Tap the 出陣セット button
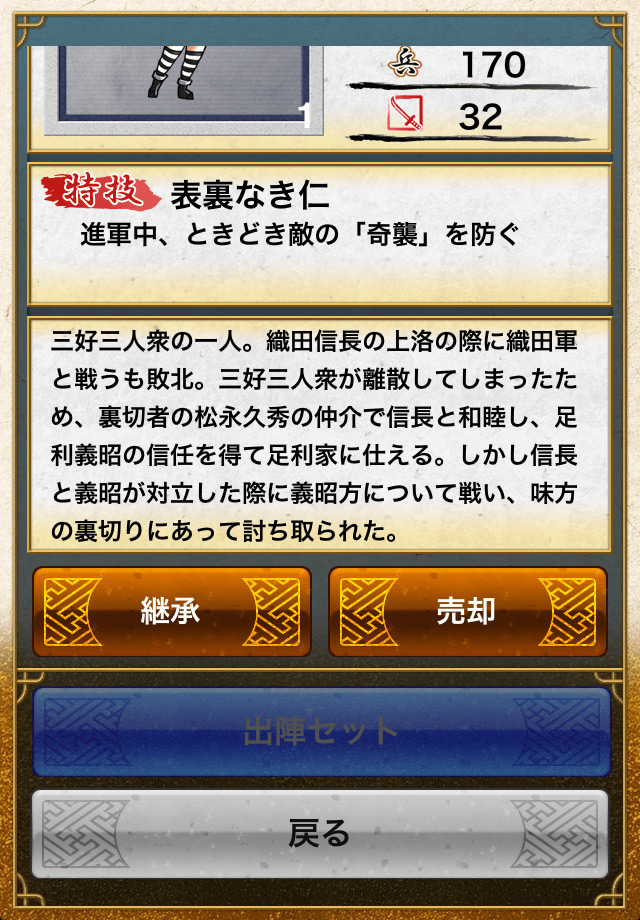The height and width of the screenshot is (920, 640). pyautogui.click(x=321, y=732)
